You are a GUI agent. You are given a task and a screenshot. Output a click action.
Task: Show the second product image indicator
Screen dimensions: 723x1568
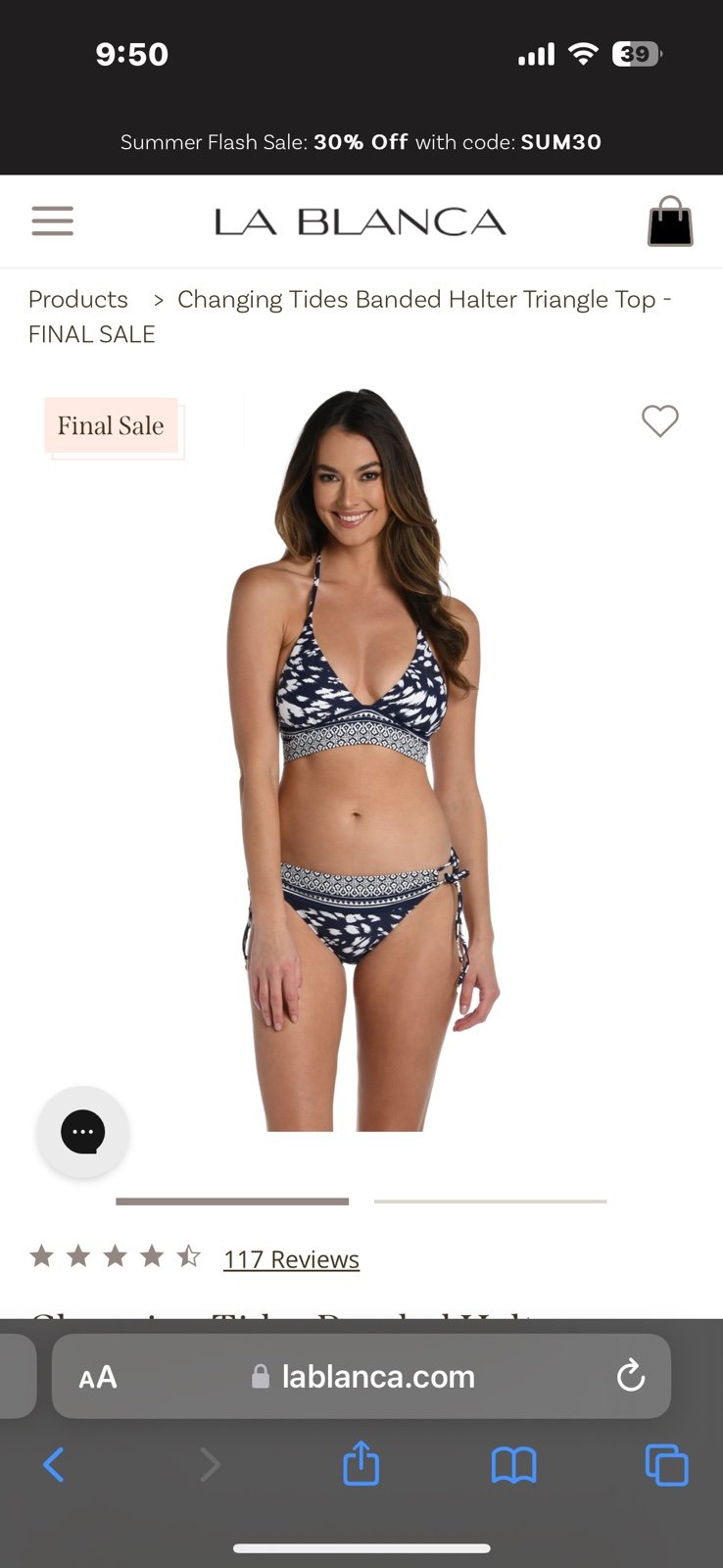click(490, 1200)
